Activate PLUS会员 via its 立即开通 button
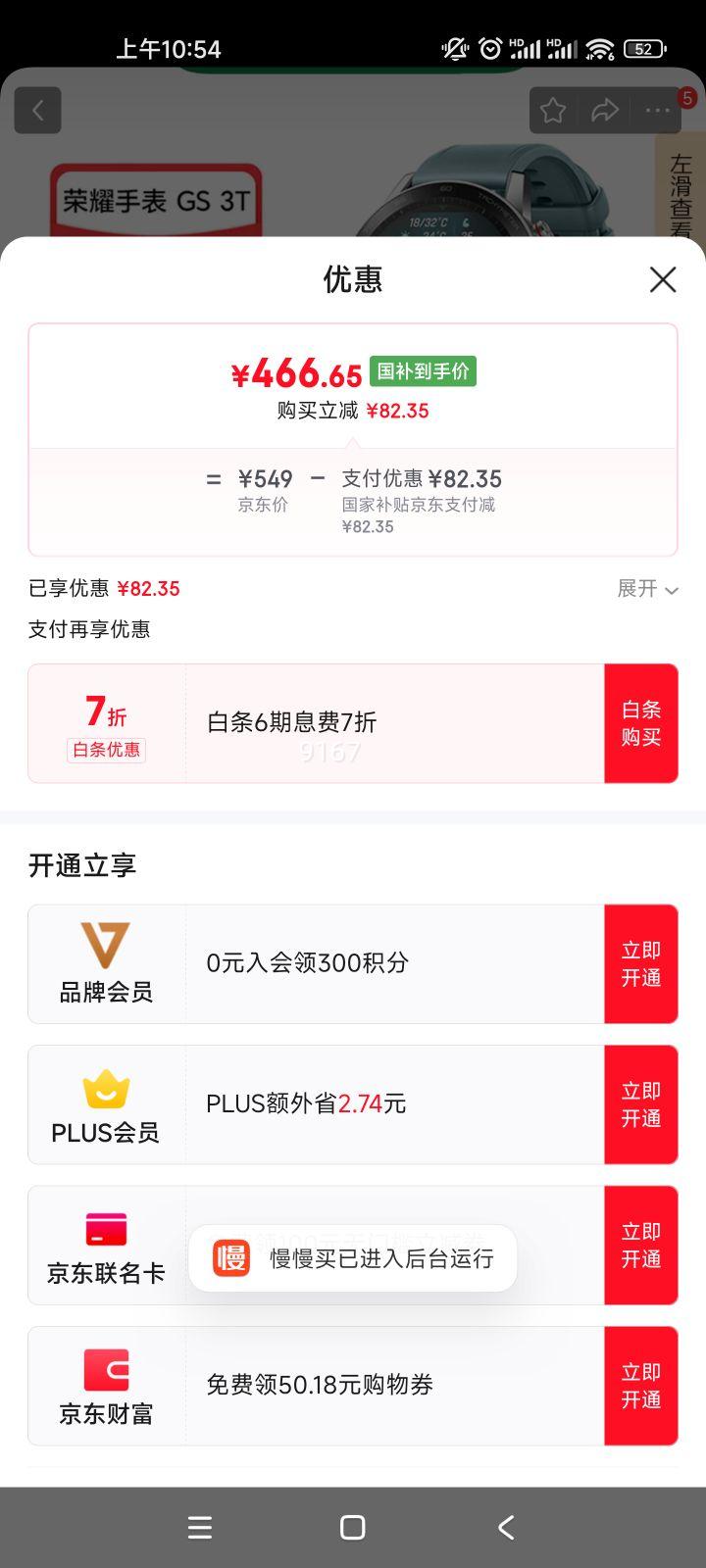The height and width of the screenshot is (1568, 706). coord(641,1104)
